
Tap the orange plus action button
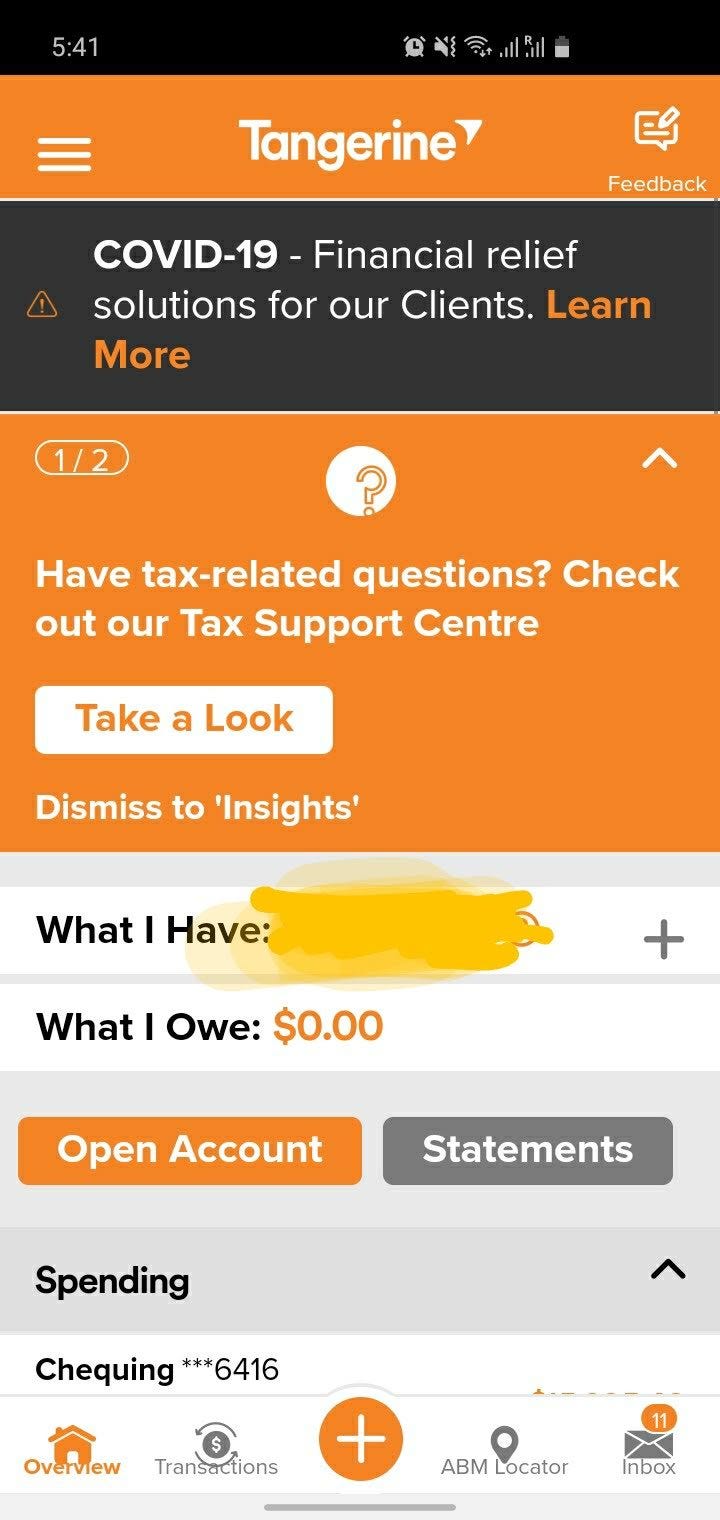click(359, 1438)
